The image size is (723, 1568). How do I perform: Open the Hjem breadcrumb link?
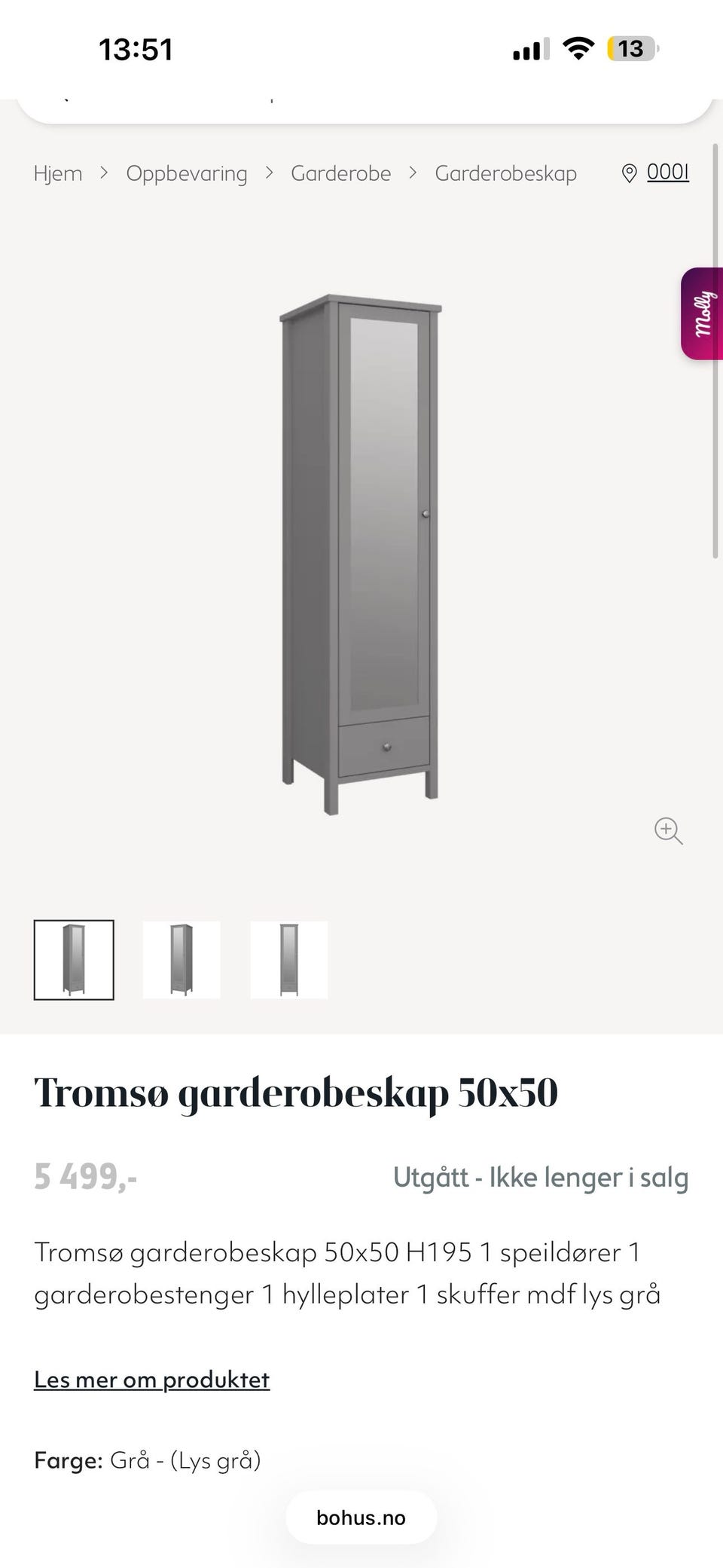pos(58,173)
